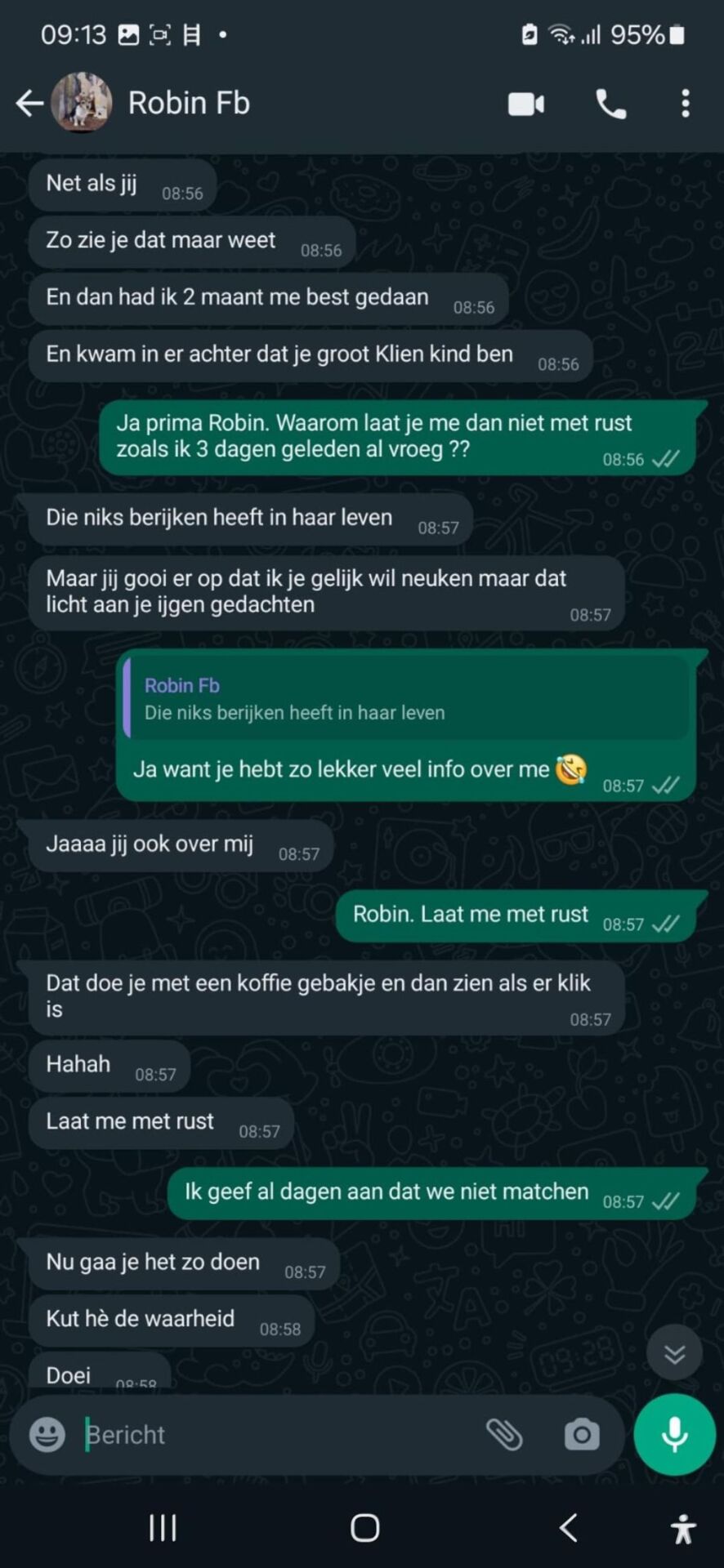The height and width of the screenshot is (1568, 724).
Task: Open recent apps from the navigation bar
Action: (x=163, y=1527)
